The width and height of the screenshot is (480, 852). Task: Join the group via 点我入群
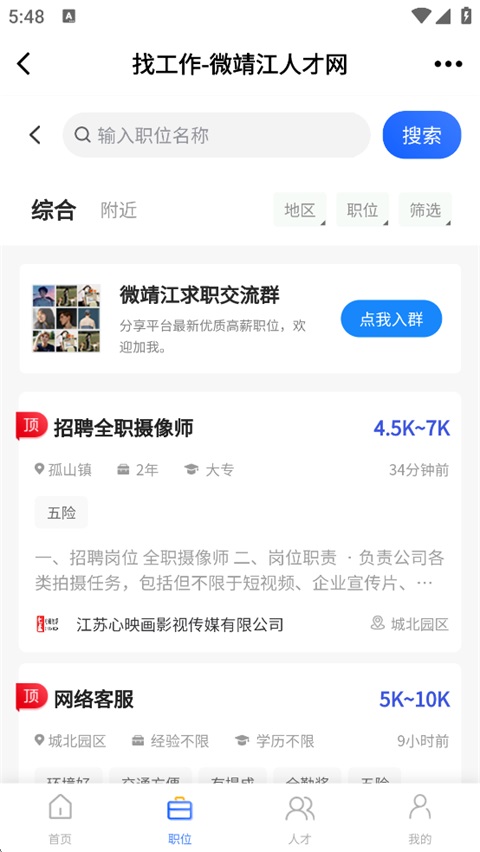pyautogui.click(x=391, y=319)
